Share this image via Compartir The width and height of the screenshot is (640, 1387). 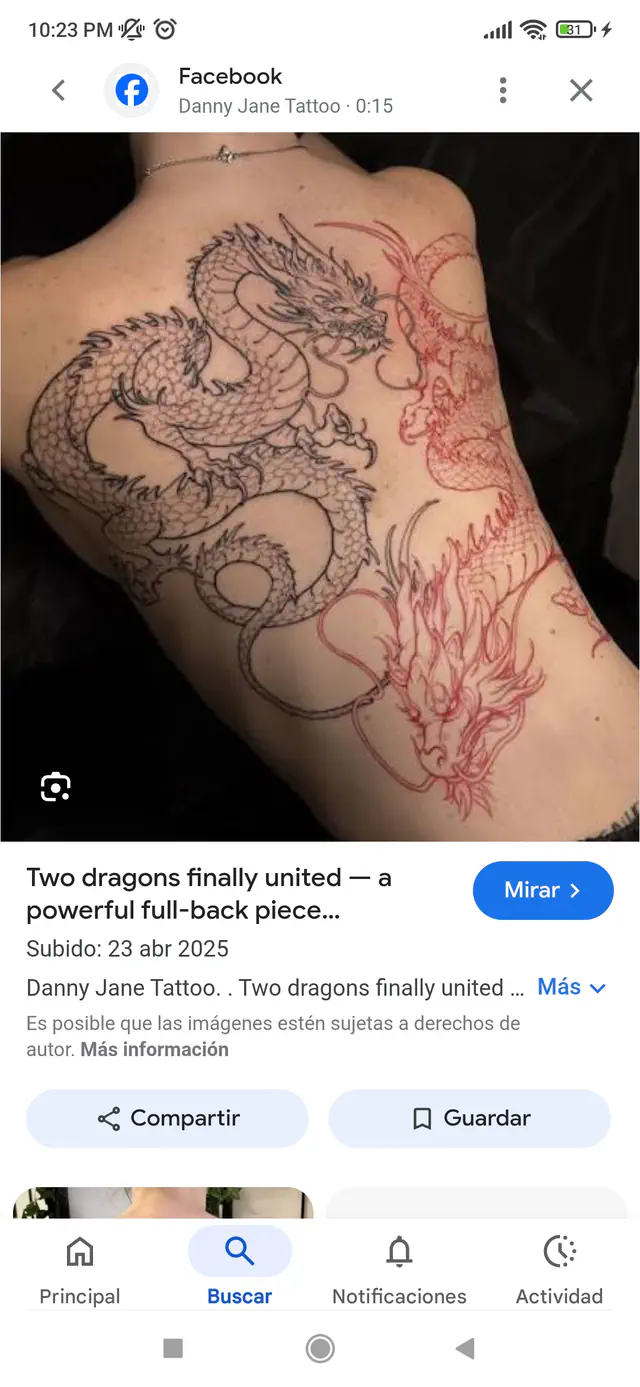click(167, 1118)
